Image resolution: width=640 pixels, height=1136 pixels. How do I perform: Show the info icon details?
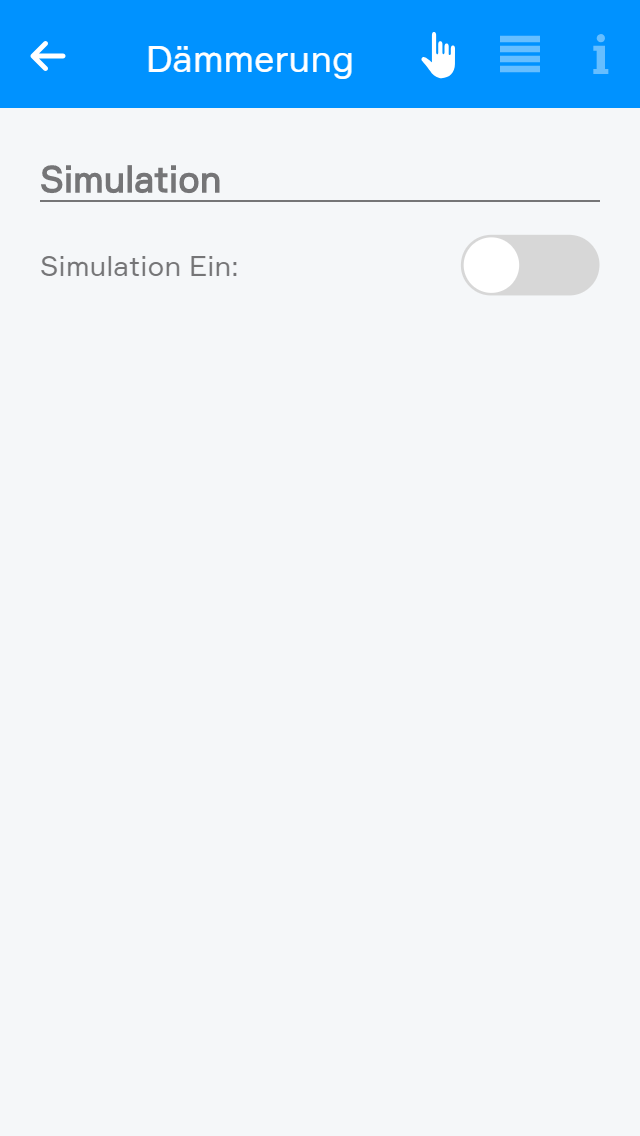click(599, 56)
